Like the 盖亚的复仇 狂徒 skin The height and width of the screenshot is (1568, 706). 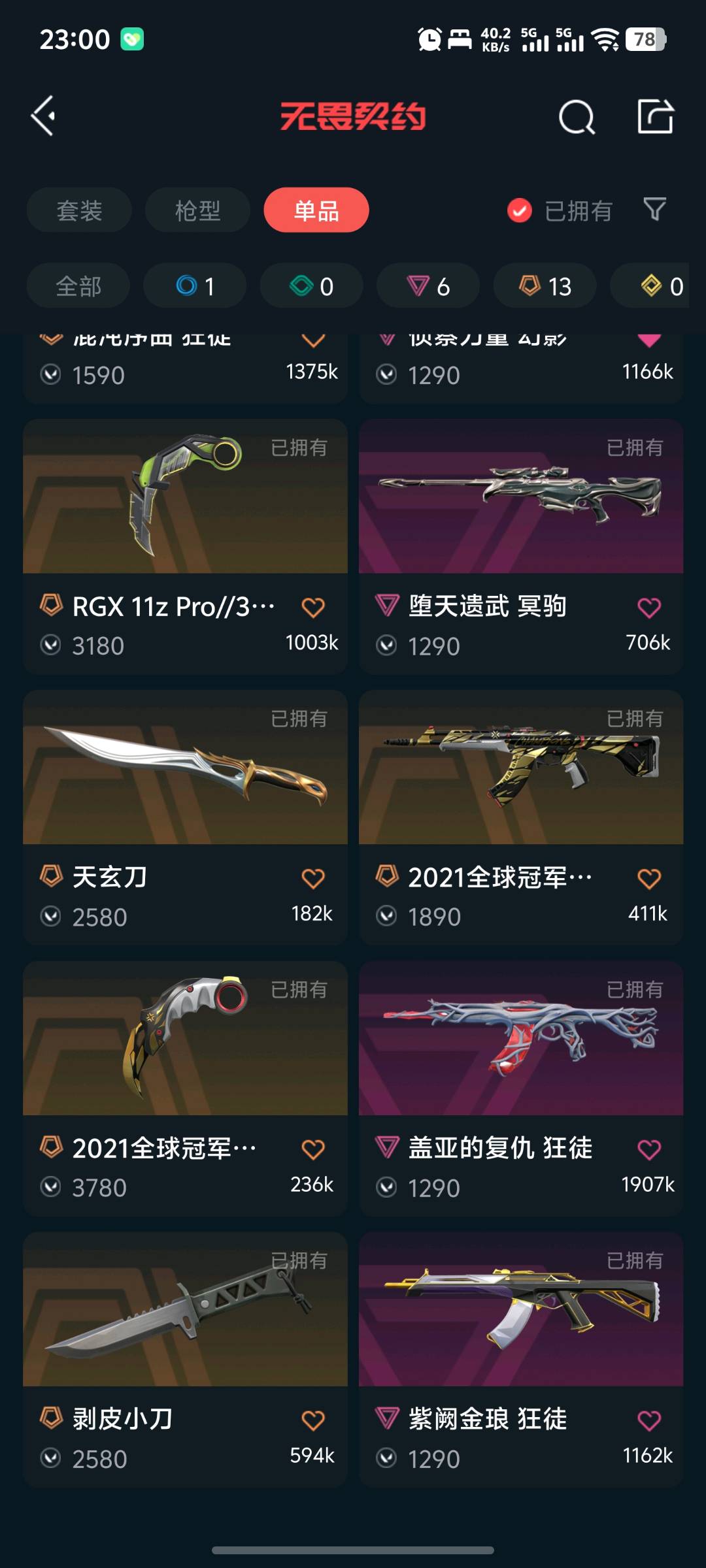(x=649, y=1149)
